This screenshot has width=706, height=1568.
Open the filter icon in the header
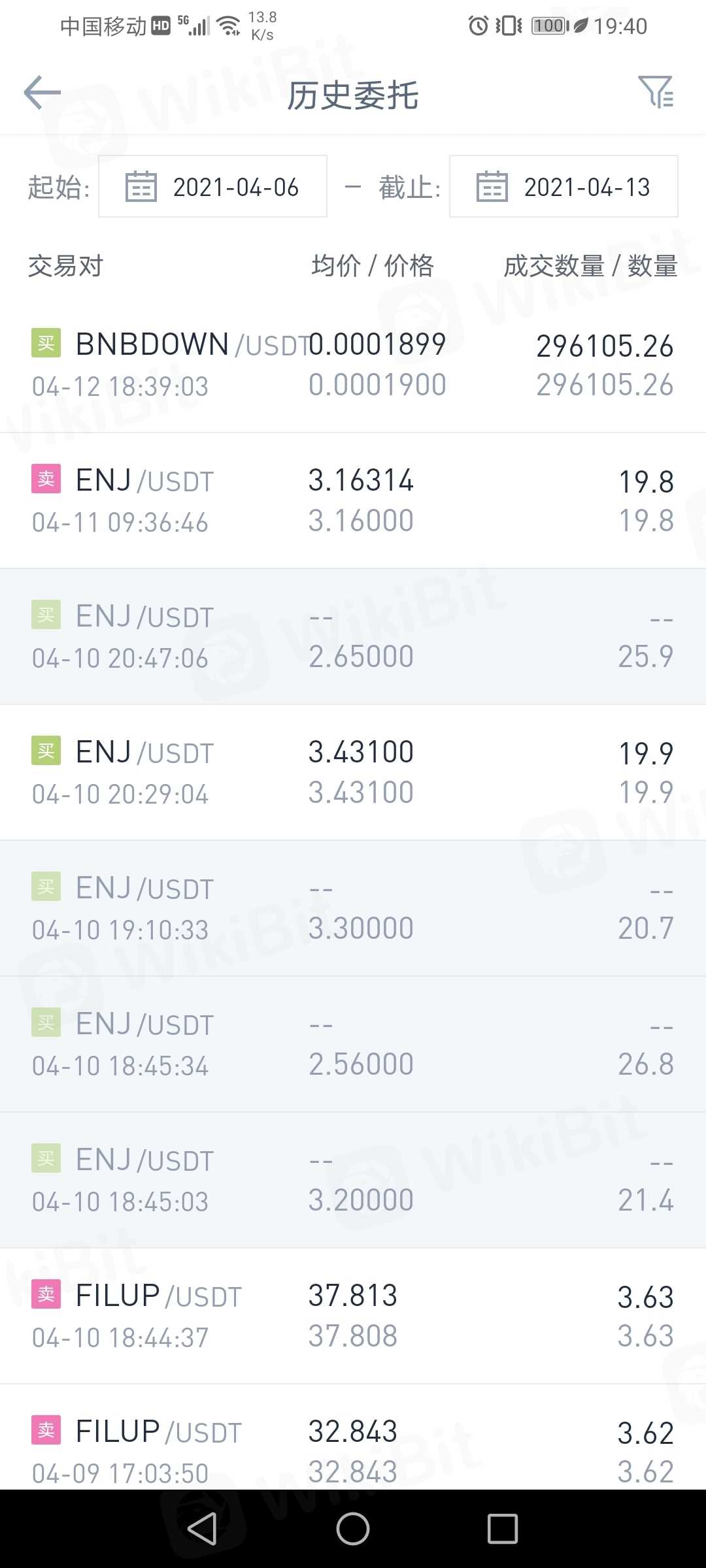656,92
